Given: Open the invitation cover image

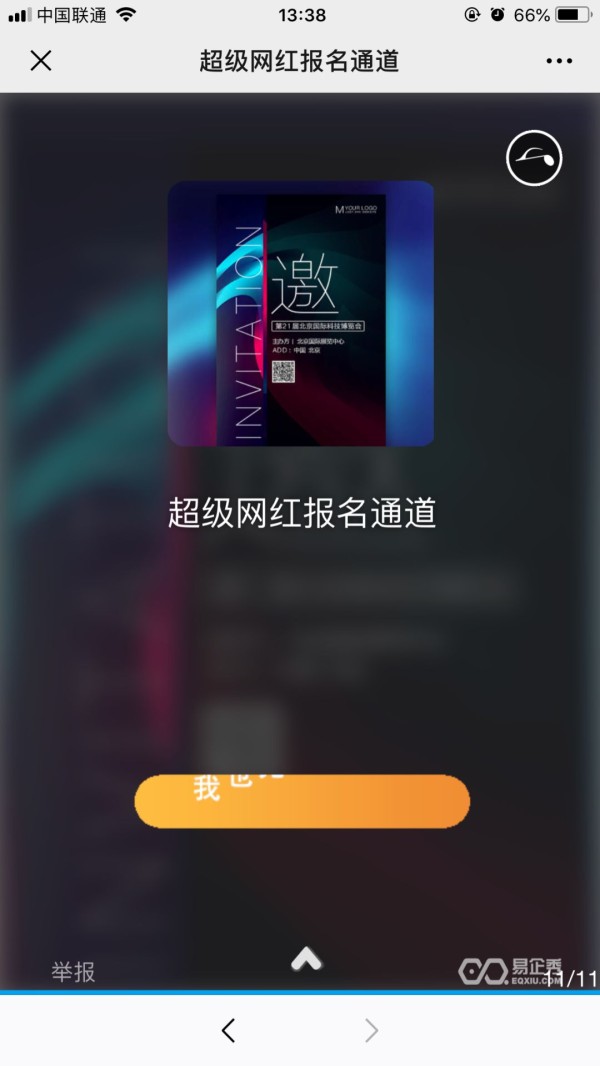Looking at the screenshot, I should 300,313.
